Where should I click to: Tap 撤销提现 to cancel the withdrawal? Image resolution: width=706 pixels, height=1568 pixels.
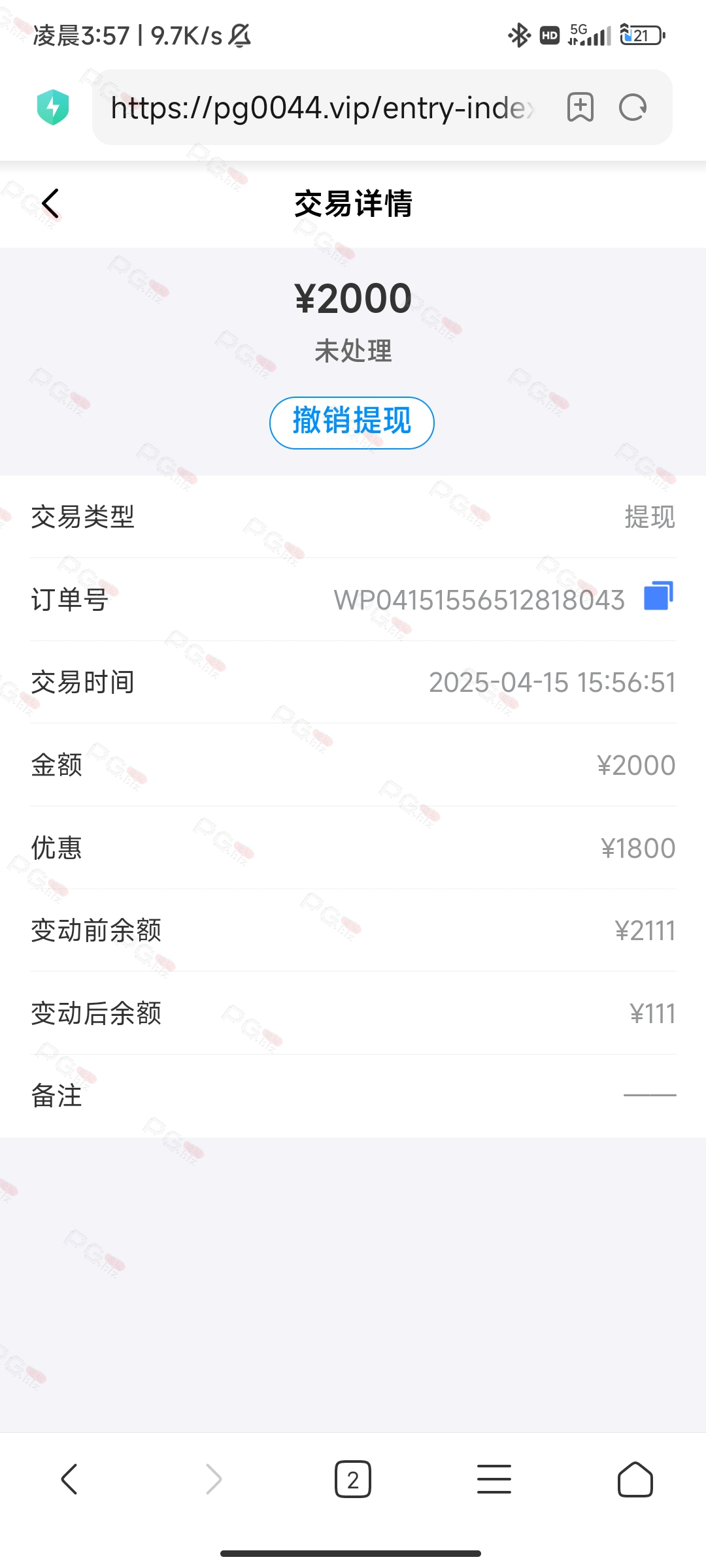pos(352,423)
